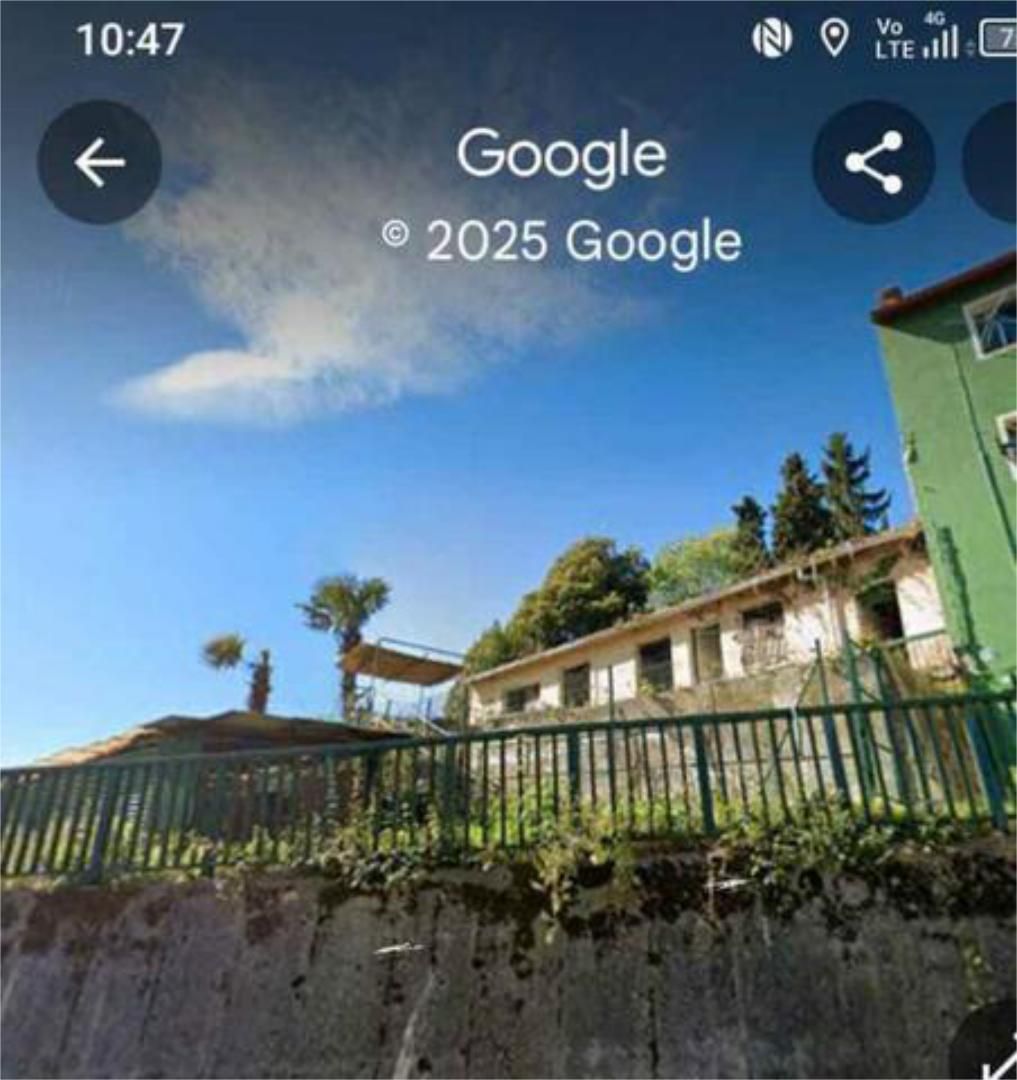The height and width of the screenshot is (1080, 1017).
Task: Open the partially visible menu beside share
Action: (995, 162)
